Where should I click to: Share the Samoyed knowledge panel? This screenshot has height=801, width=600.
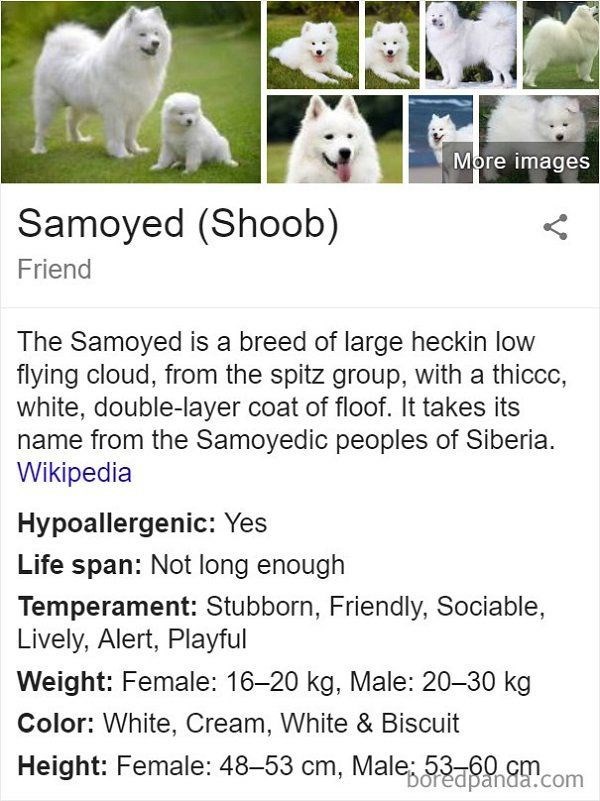click(x=555, y=227)
